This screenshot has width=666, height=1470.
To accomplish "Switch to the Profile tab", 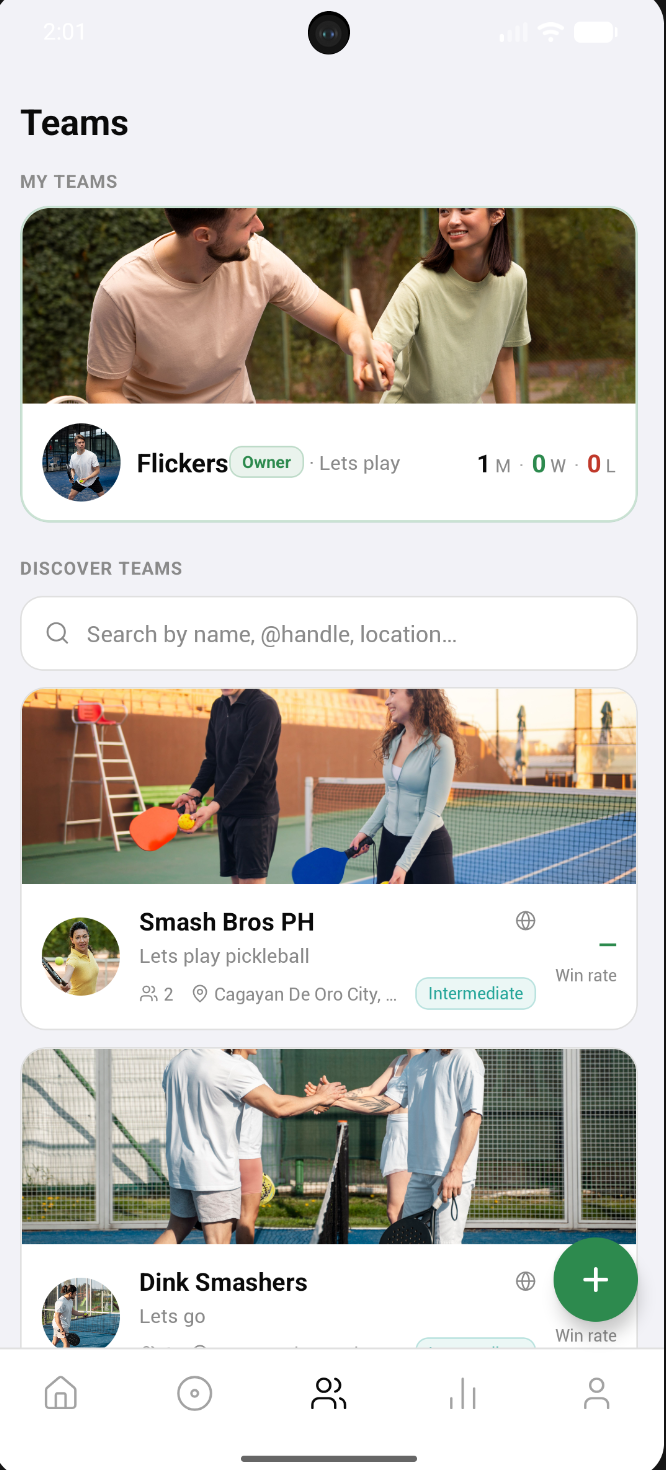I will [596, 1393].
